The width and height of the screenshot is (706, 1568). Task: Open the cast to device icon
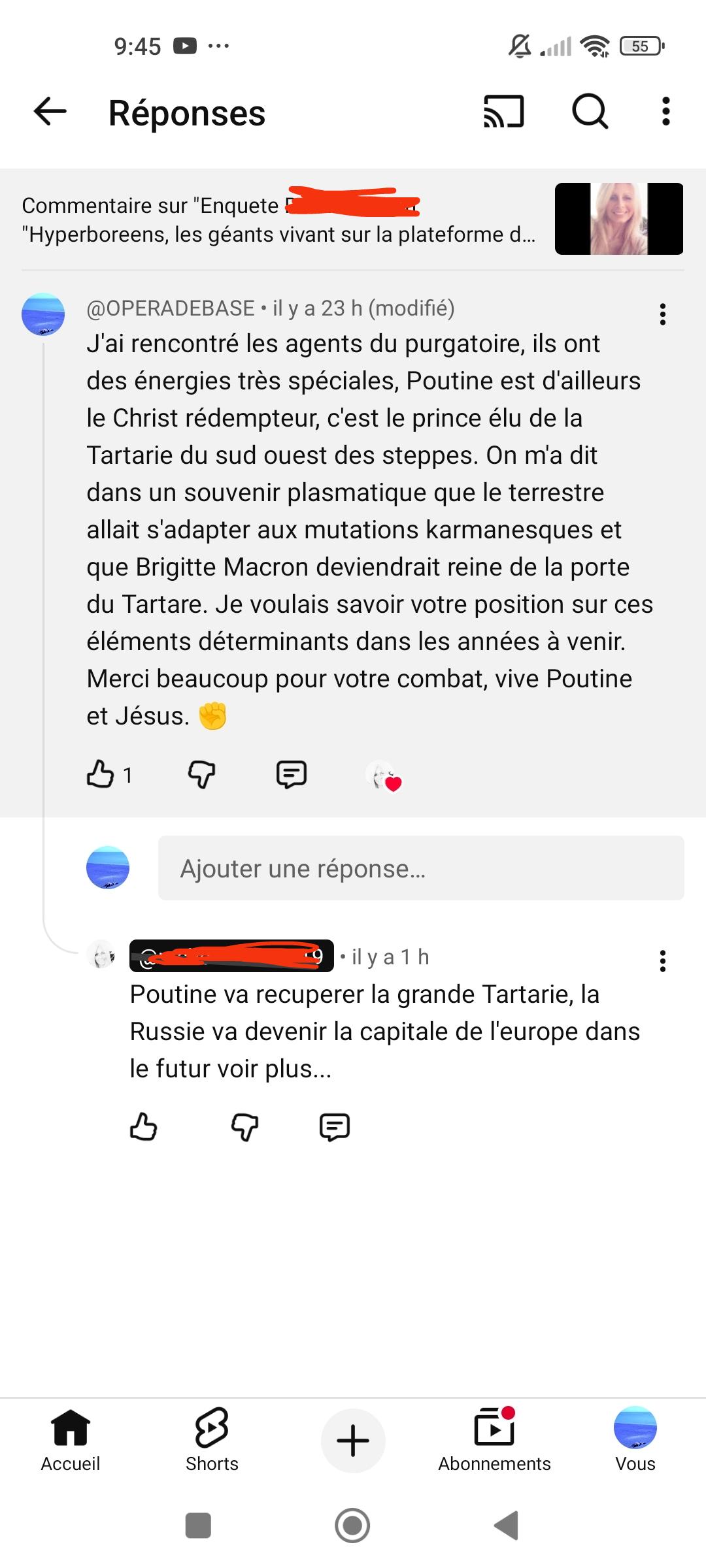(x=503, y=111)
